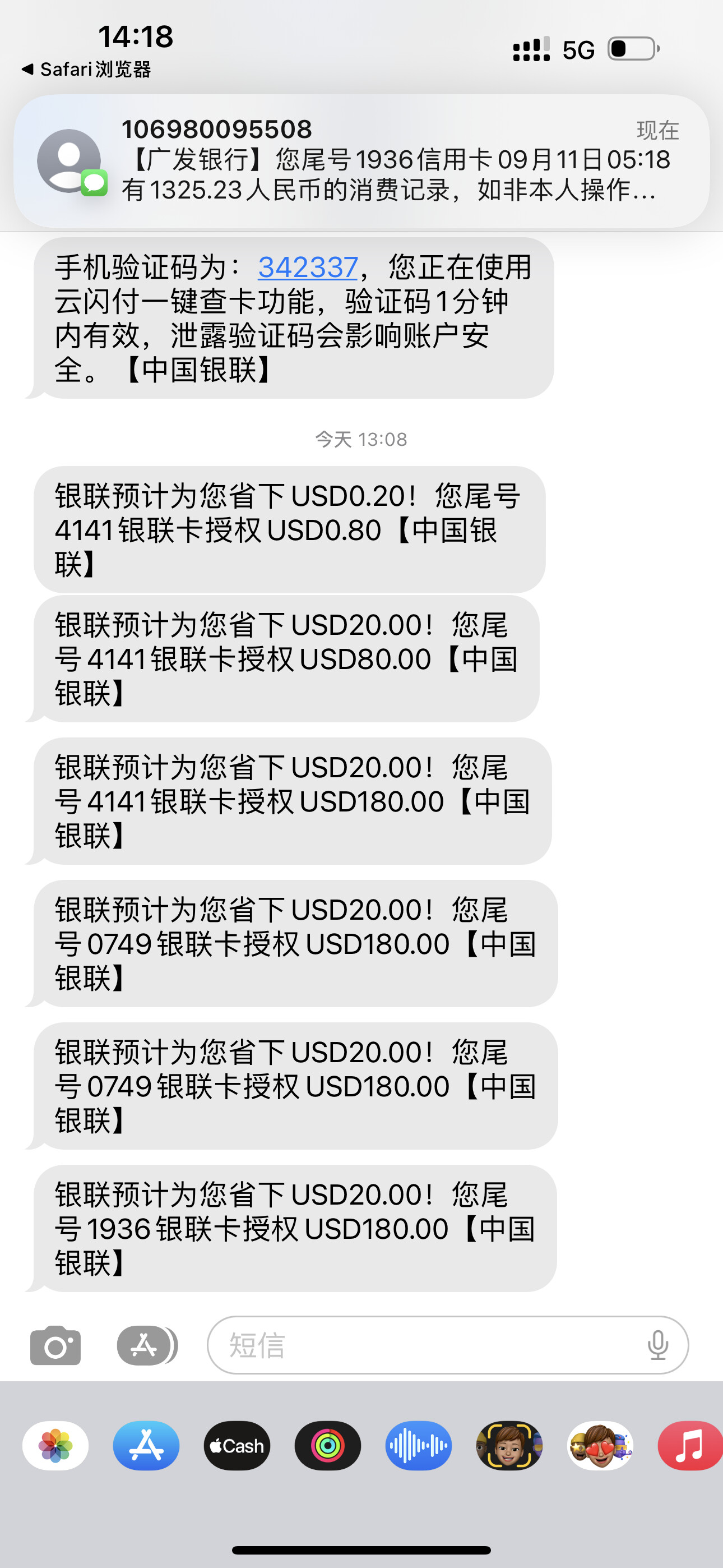
Task: Tap the heart-eyes Memoji sticker in the dock
Action: [x=600, y=1446]
